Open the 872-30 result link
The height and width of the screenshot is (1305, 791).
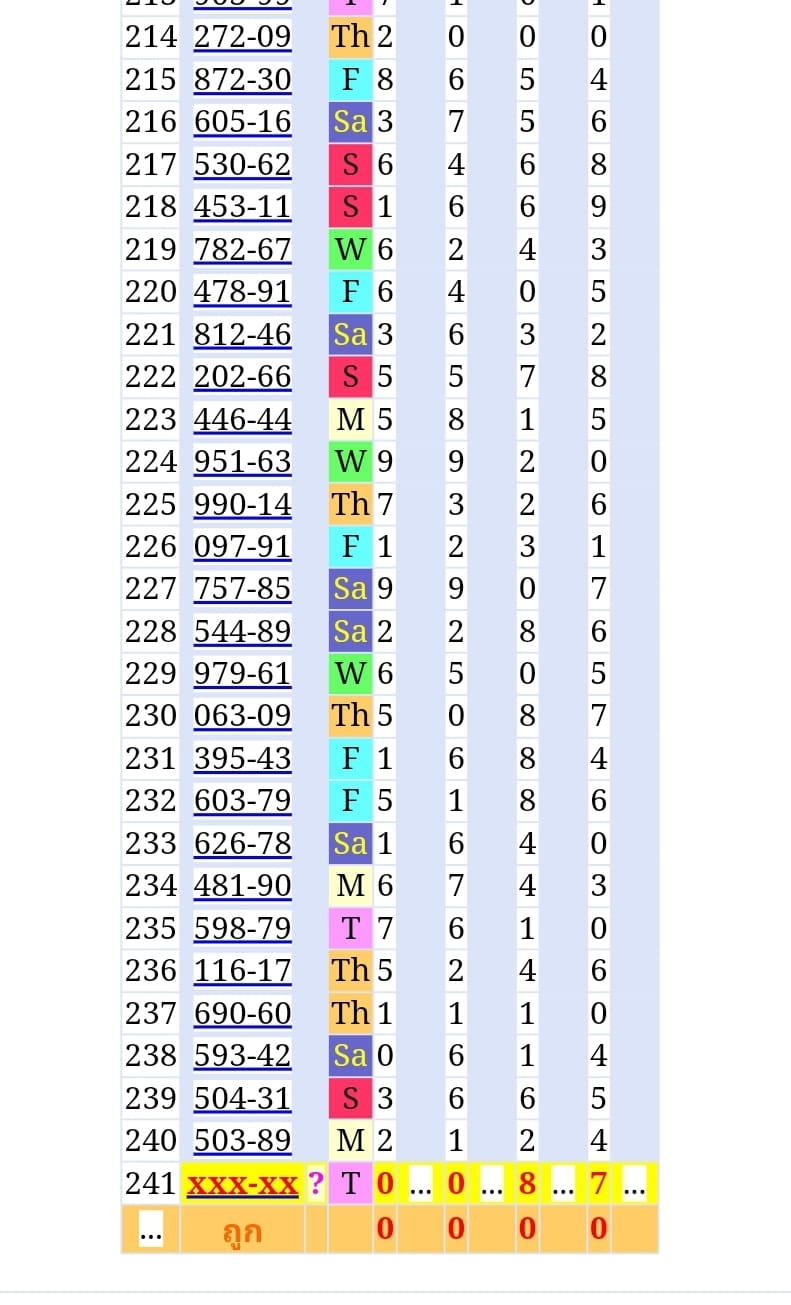pos(242,80)
